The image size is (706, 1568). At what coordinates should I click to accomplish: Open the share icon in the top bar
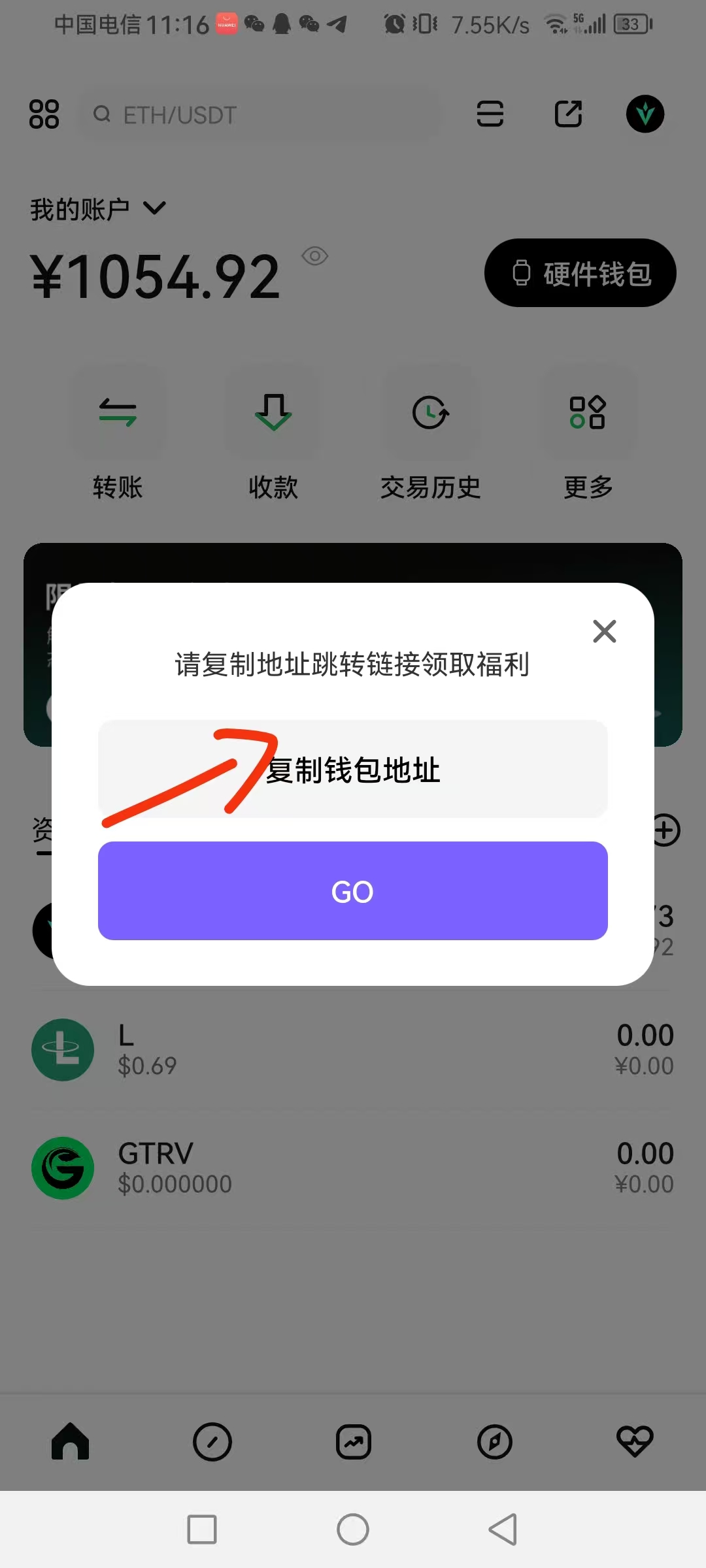coord(568,114)
